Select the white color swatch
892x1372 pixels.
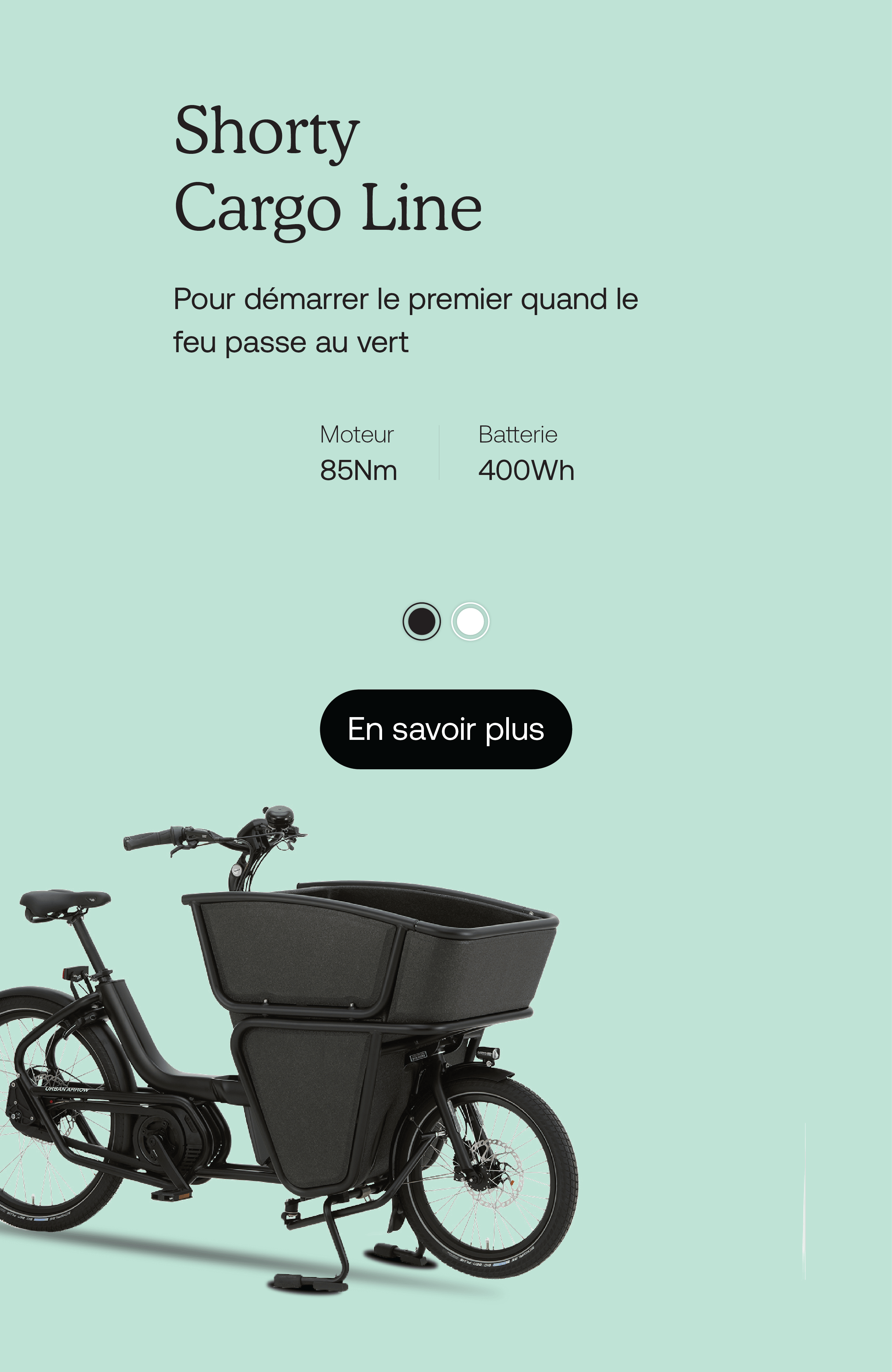(470, 621)
